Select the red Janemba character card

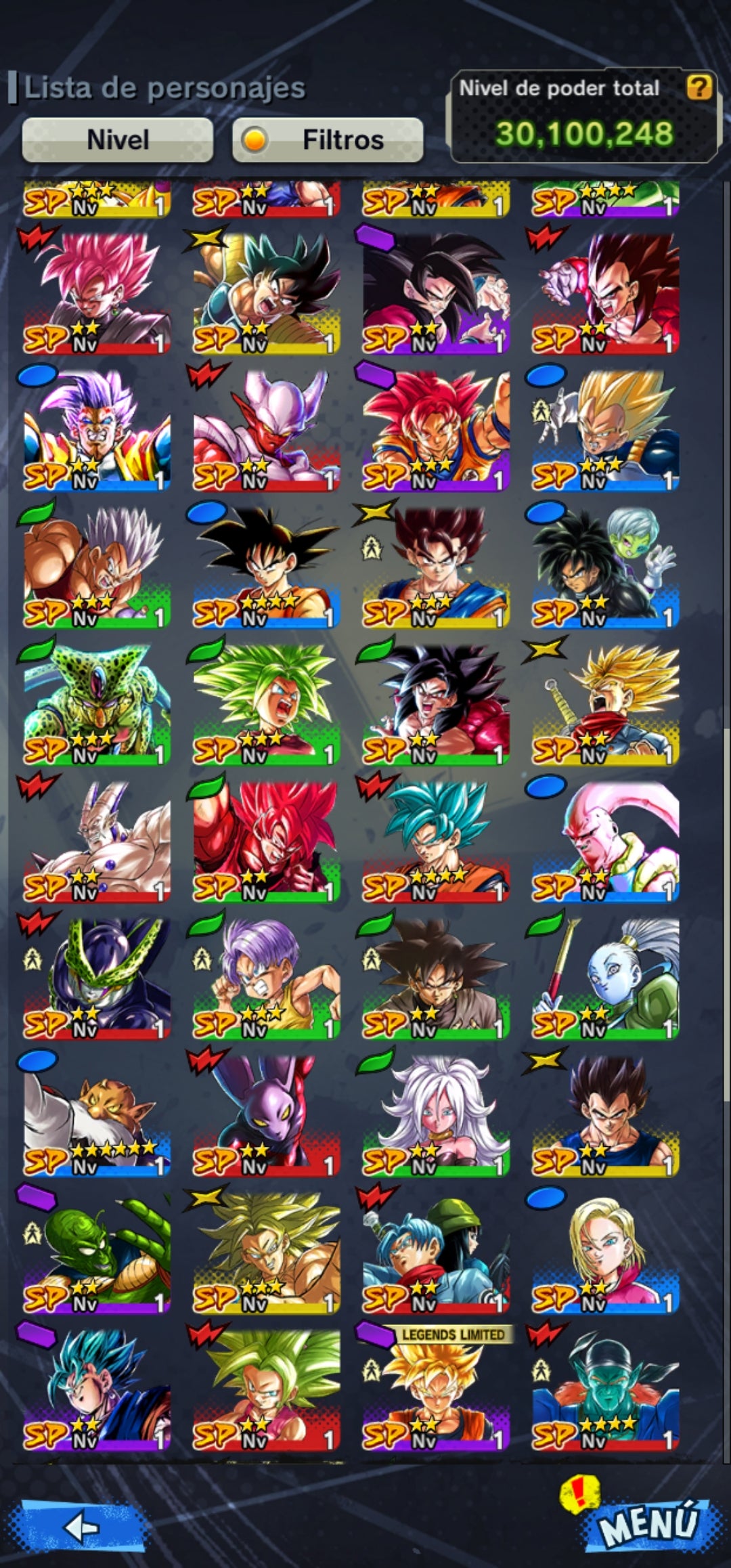tap(266, 429)
